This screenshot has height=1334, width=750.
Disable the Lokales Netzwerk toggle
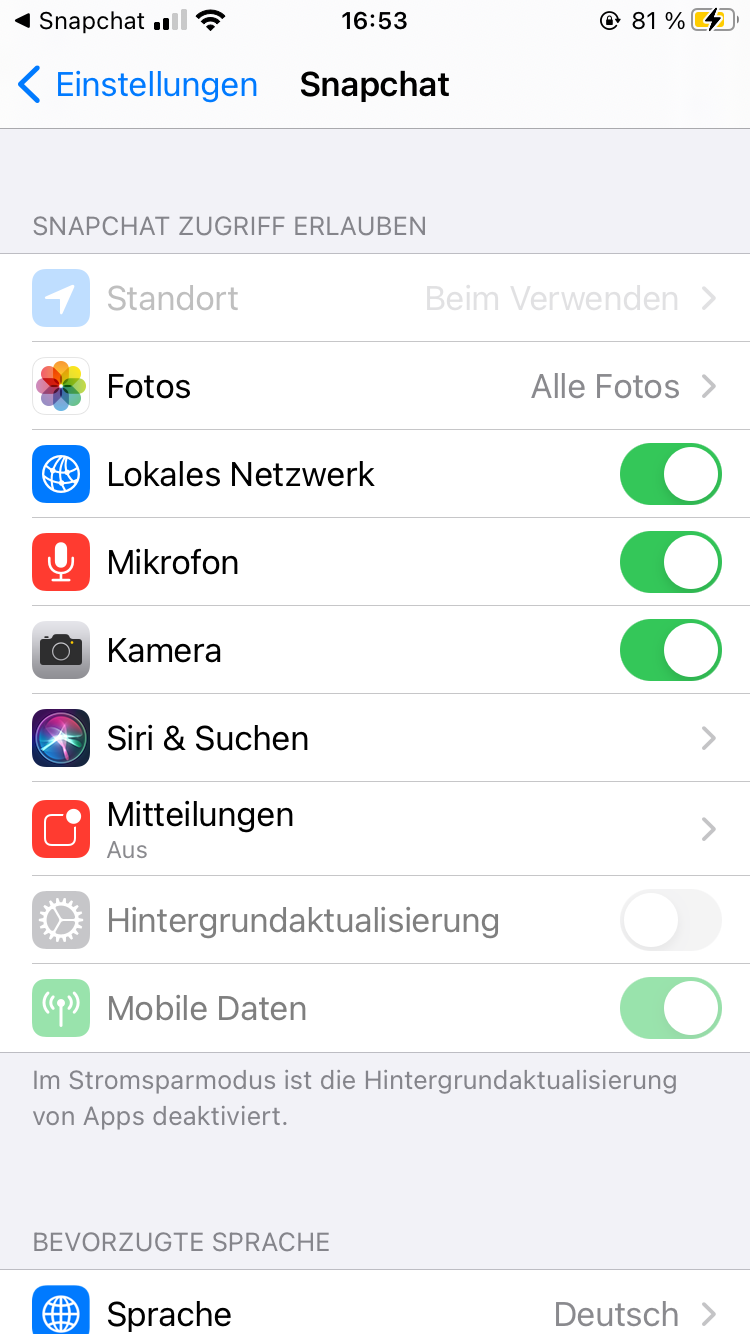(x=670, y=474)
